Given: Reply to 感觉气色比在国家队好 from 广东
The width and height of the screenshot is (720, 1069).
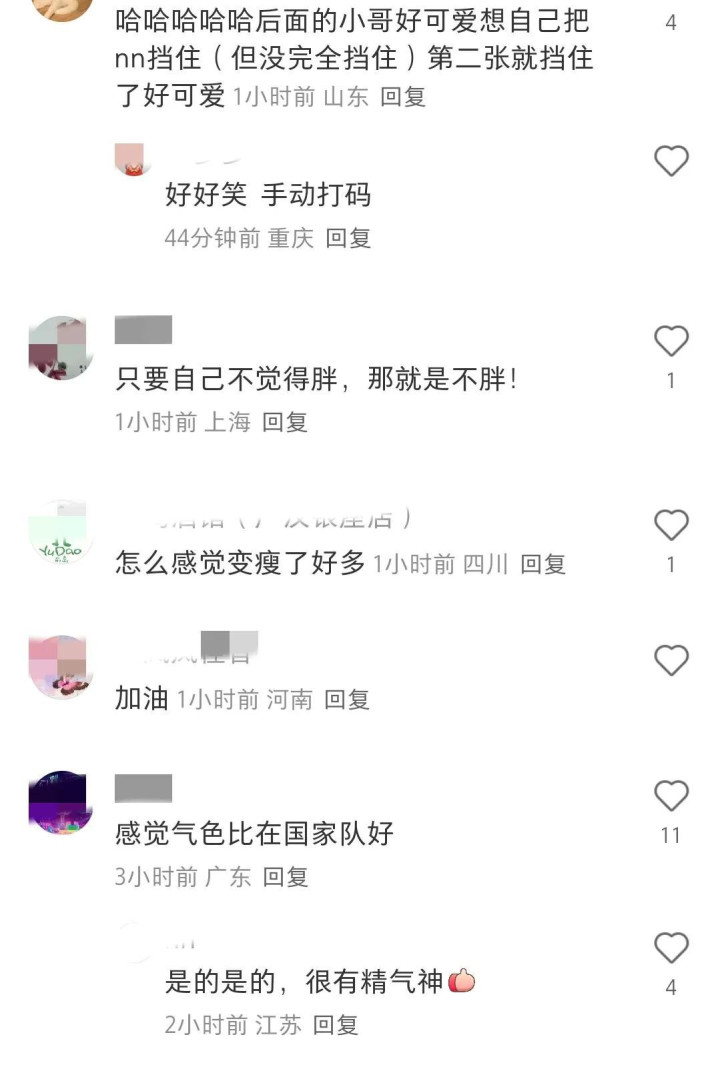Looking at the screenshot, I should coord(285,877).
